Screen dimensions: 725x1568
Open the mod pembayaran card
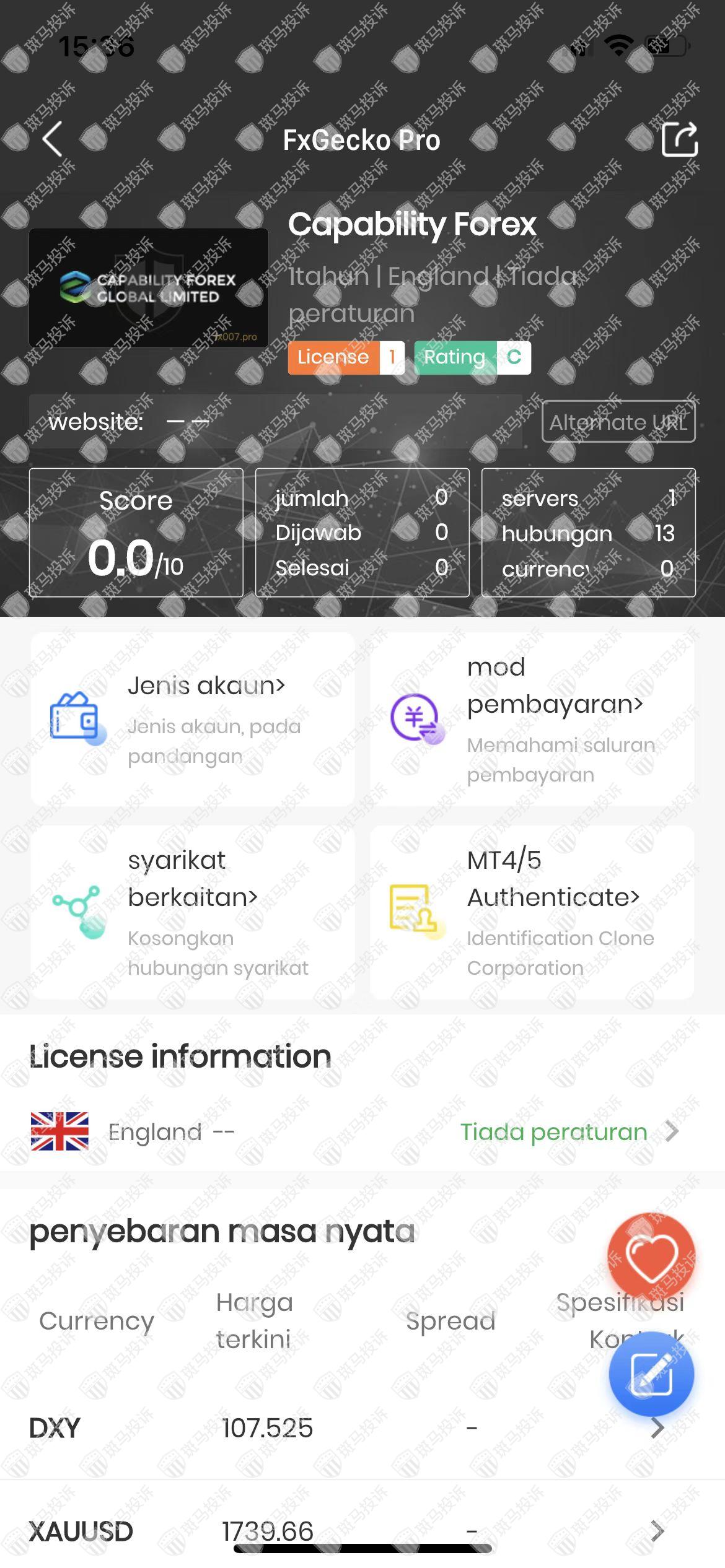(532, 719)
